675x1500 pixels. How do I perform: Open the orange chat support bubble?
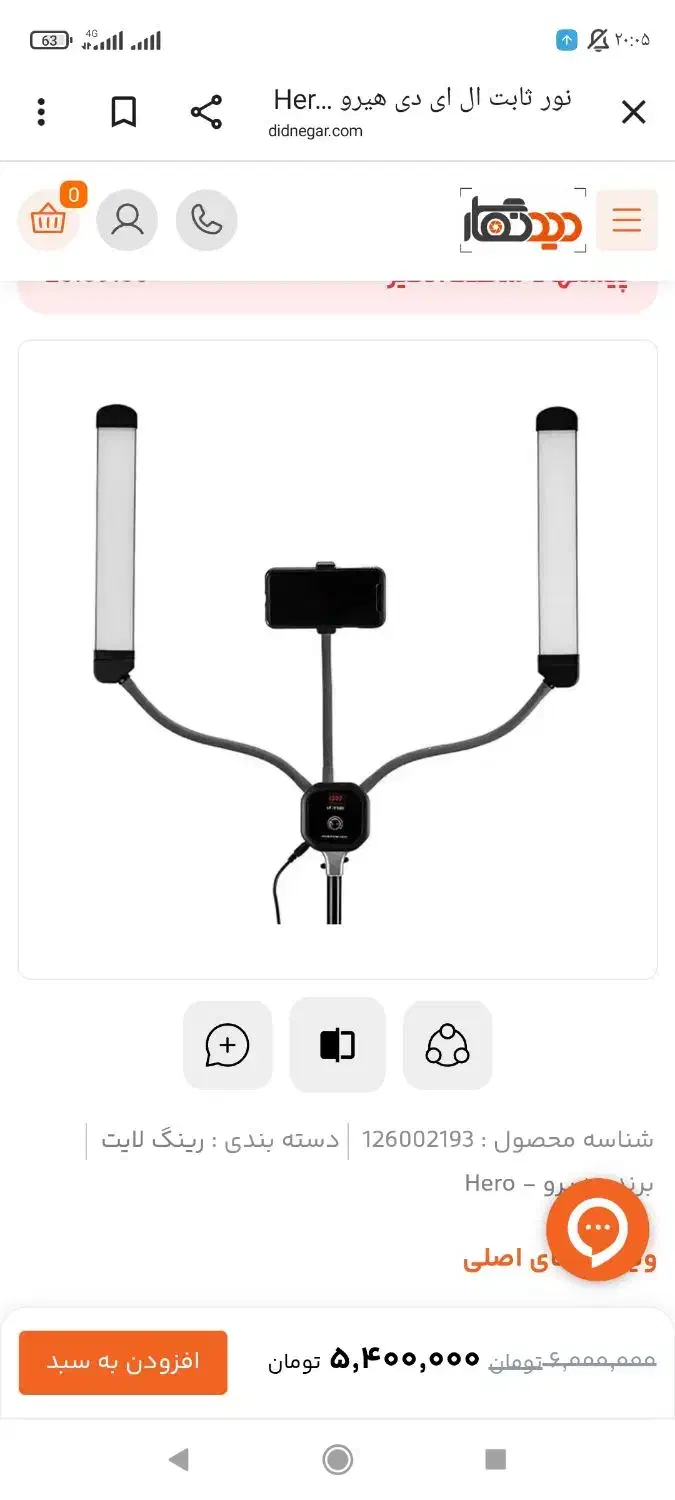click(x=598, y=1229)
